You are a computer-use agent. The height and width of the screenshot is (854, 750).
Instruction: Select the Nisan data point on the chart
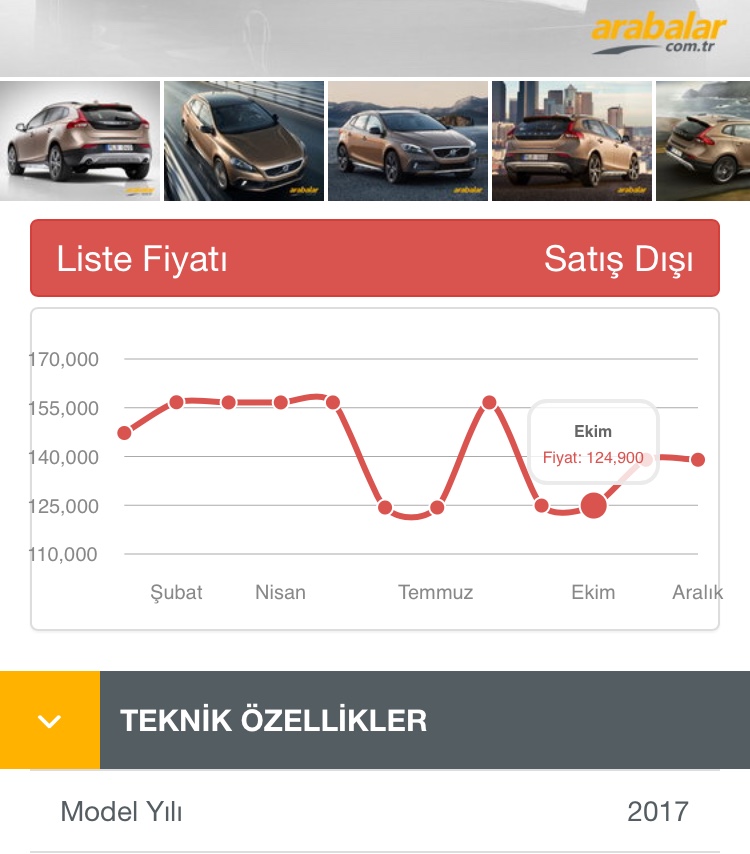click(281, 402)
